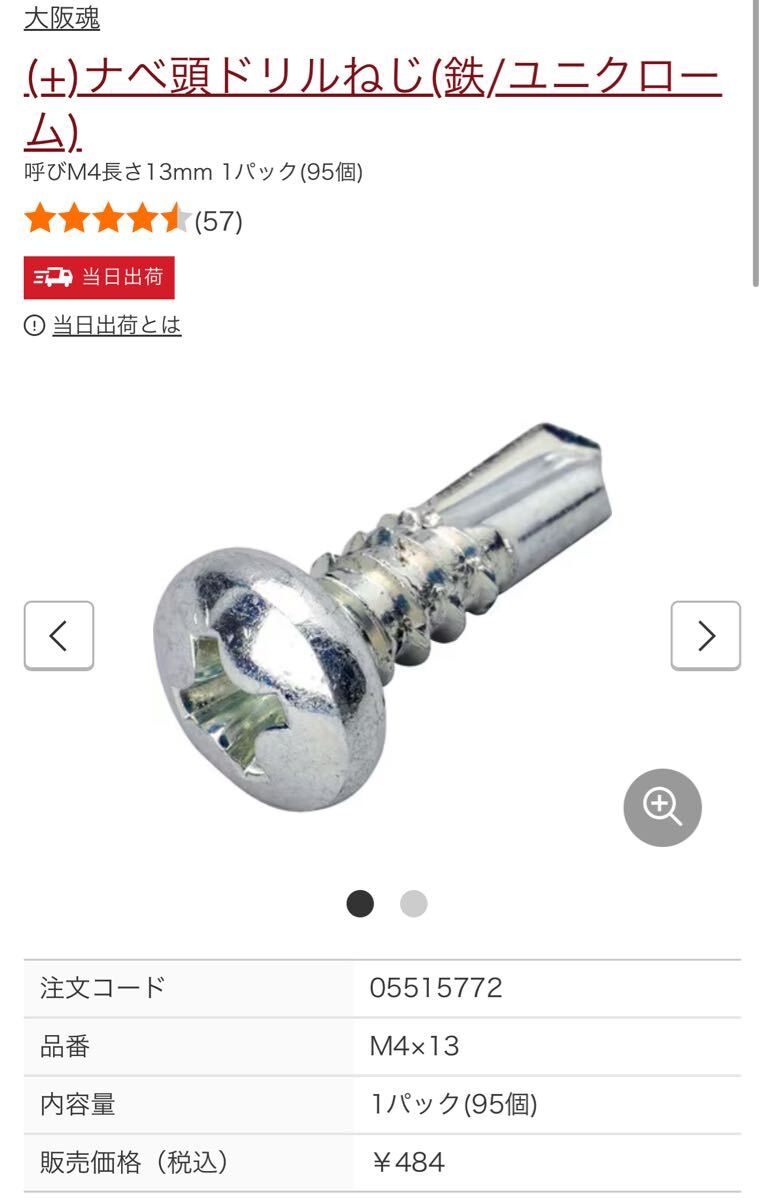Enlarge the product image with the magnifier
Viewport: 765px width, 1200px height.
click(662, 807)
